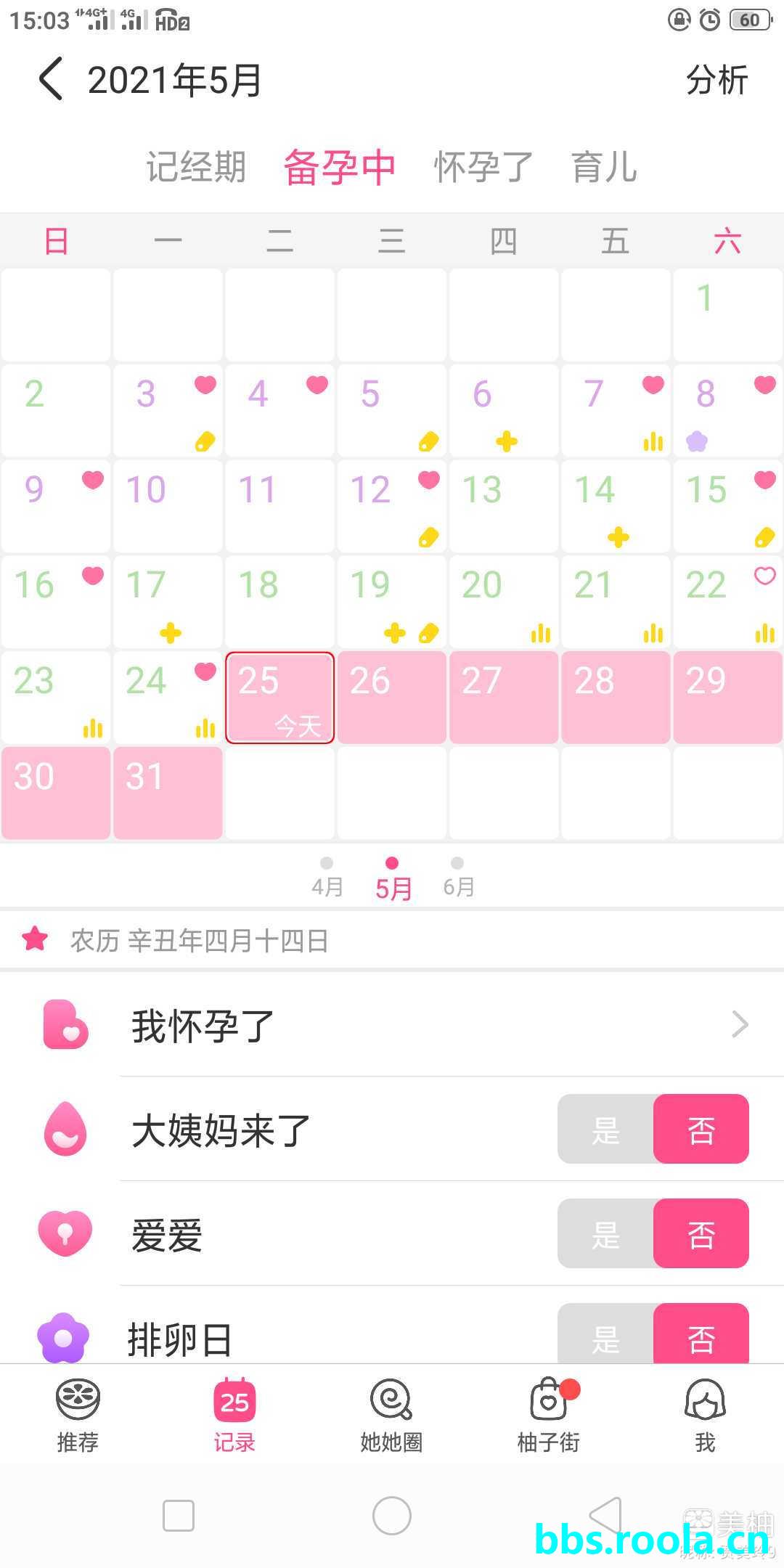
Task: Choose 否 for 排卵日
Action: (701, 1334)
